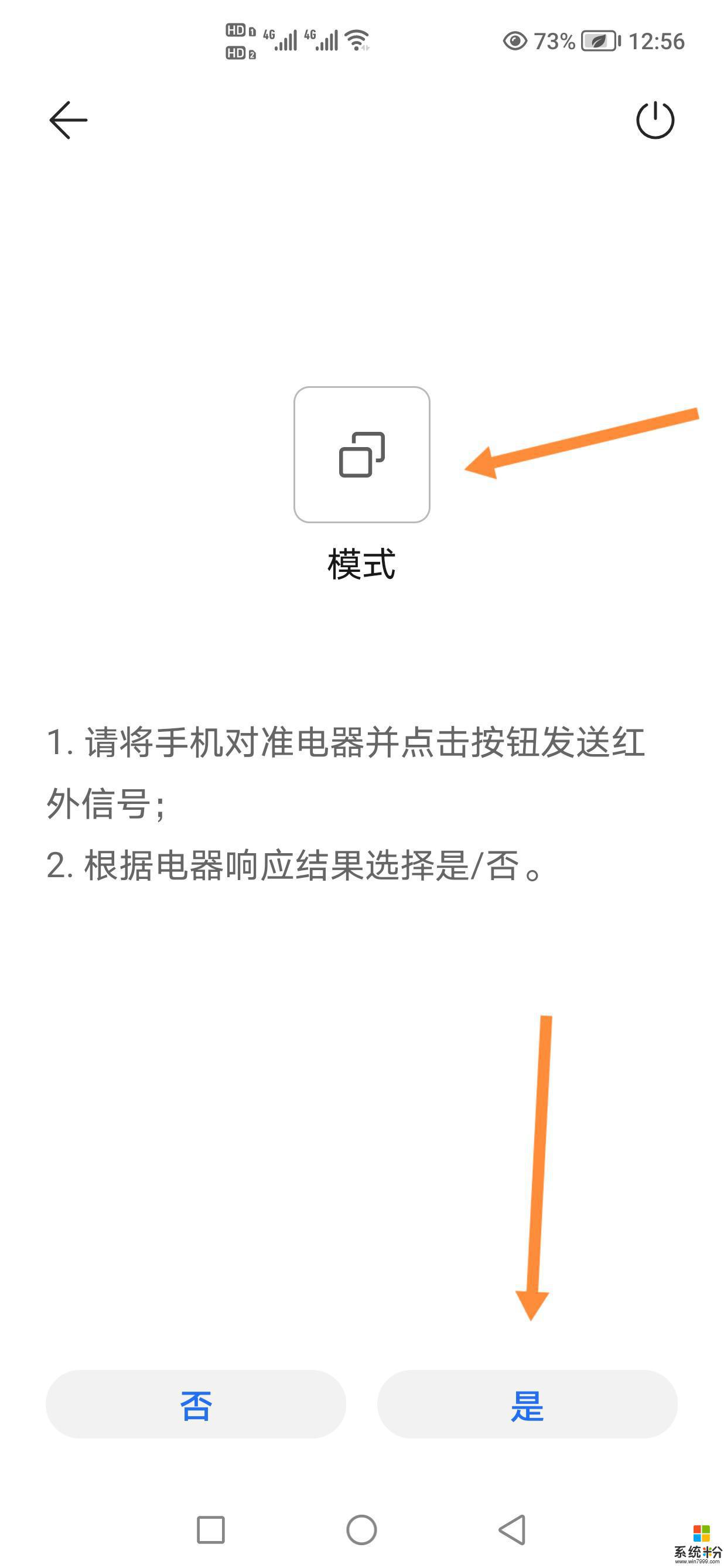Select 否 (No) for the device response
Viewport: 724px width, 1568px height.
coord(195,1406)
